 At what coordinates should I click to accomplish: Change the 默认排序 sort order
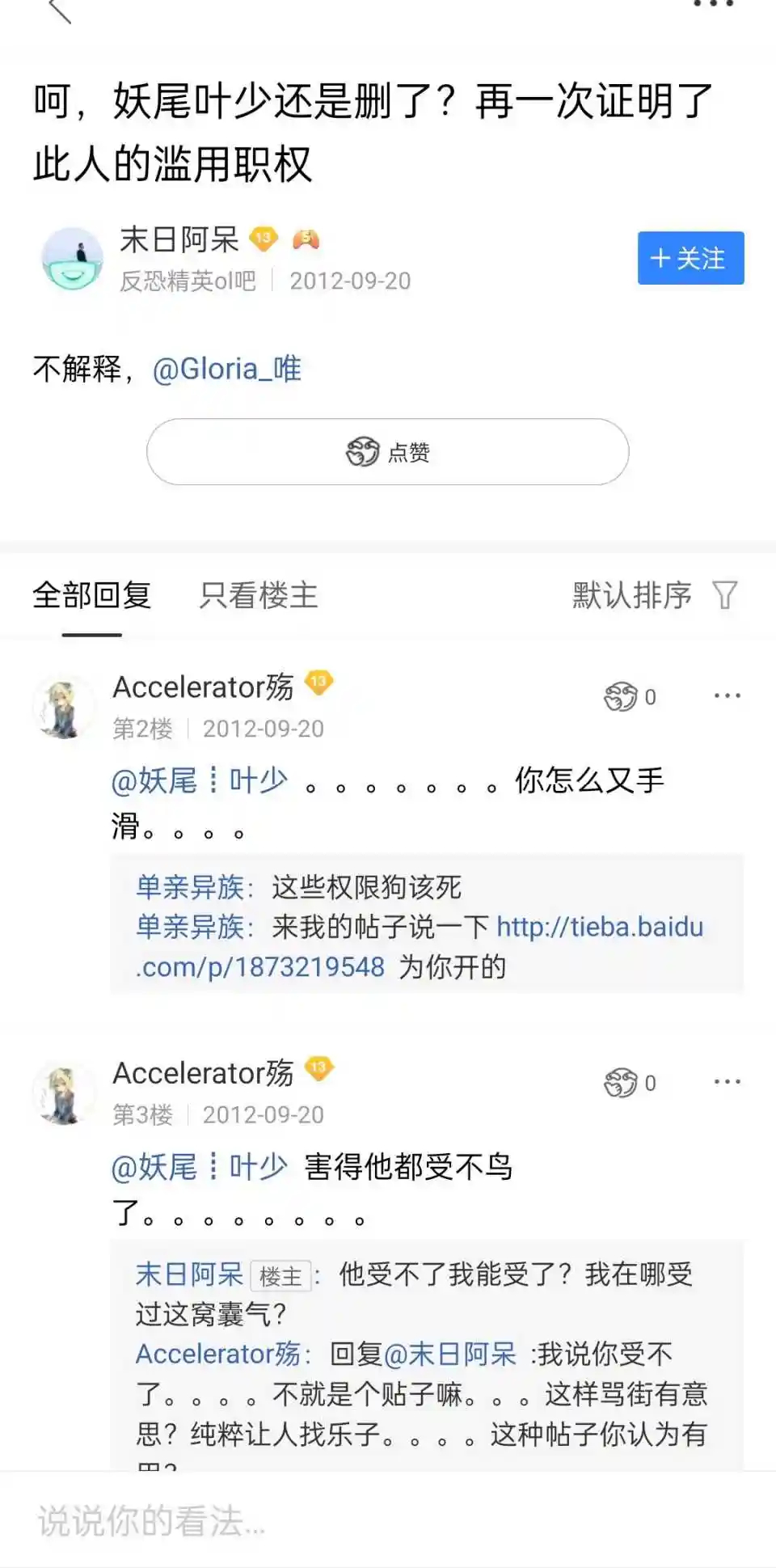[654, 595]
